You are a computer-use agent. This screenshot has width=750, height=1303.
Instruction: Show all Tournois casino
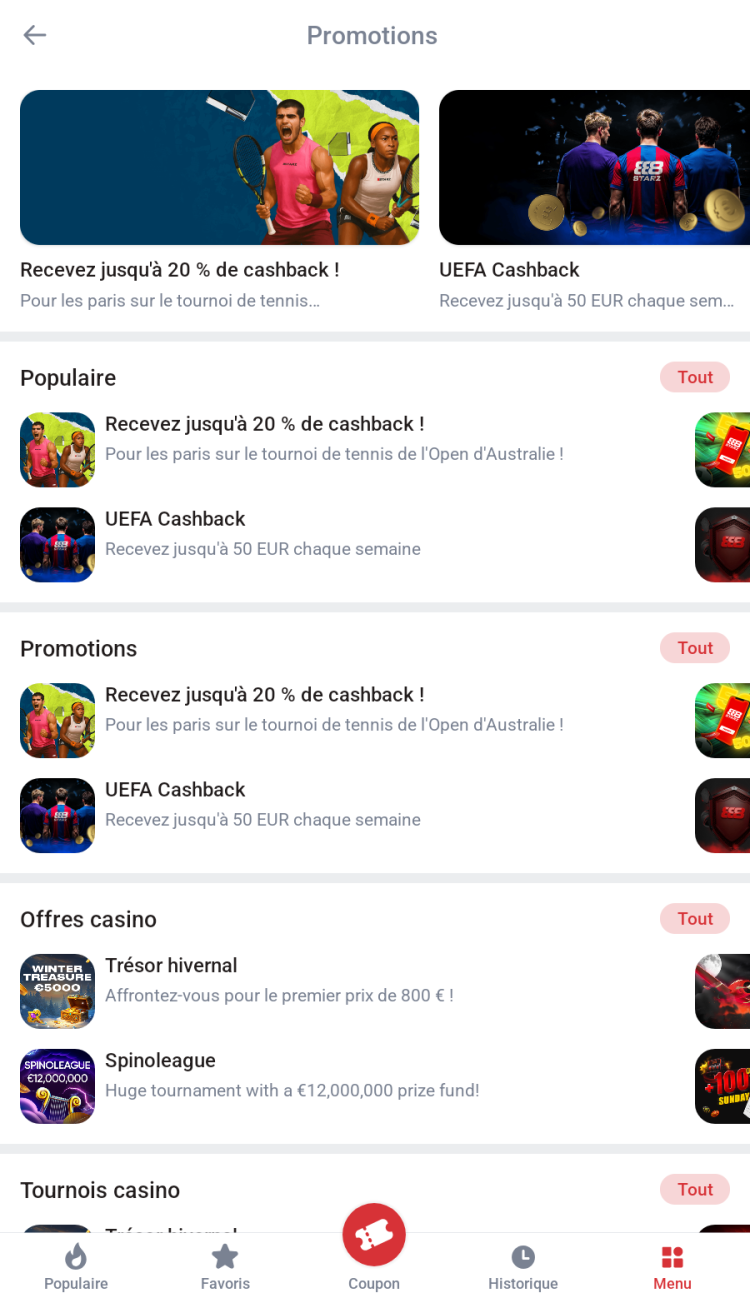(x=694, y=1189)
